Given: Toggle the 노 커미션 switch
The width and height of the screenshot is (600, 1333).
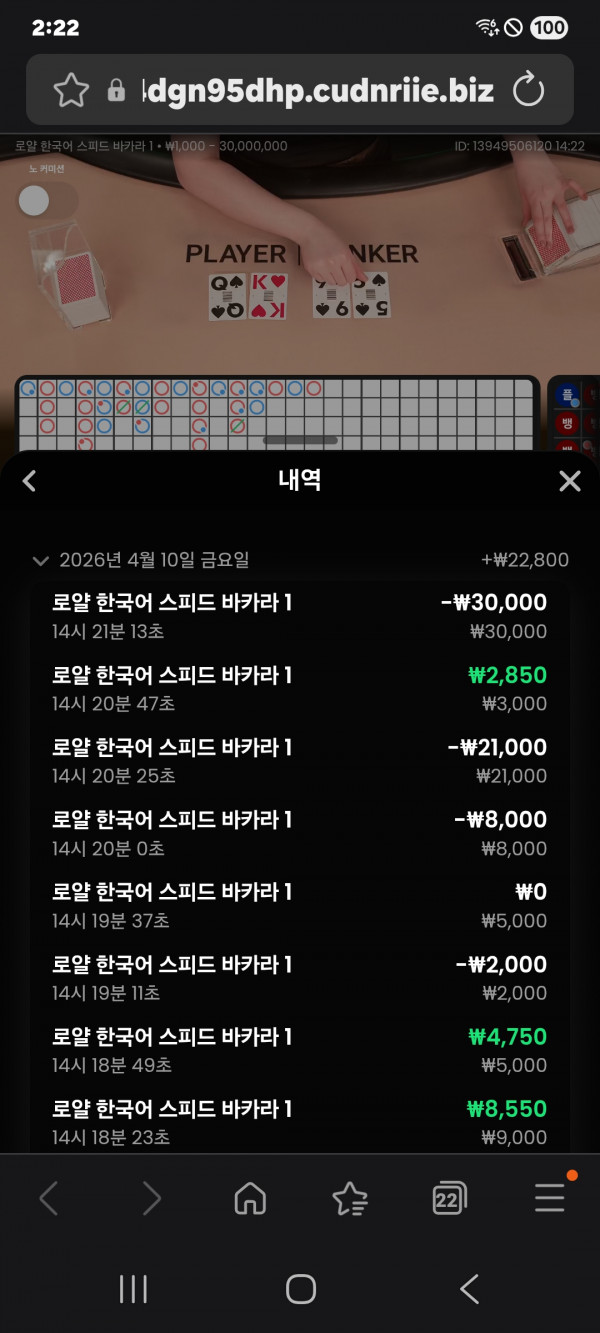Looking at the screenshot, I should [46, 201].
